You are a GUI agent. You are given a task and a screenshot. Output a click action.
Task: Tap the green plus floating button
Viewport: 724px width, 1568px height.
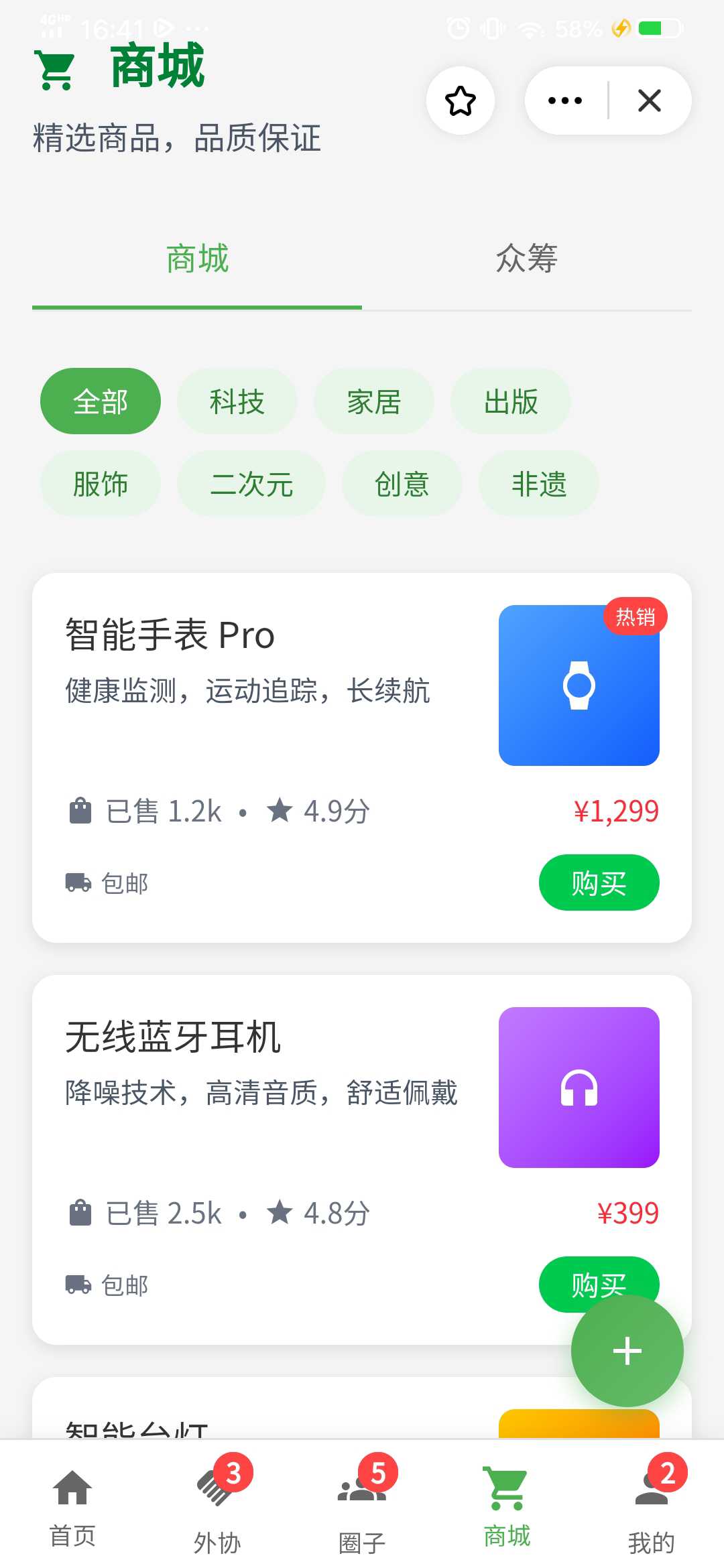point(627,1350)
